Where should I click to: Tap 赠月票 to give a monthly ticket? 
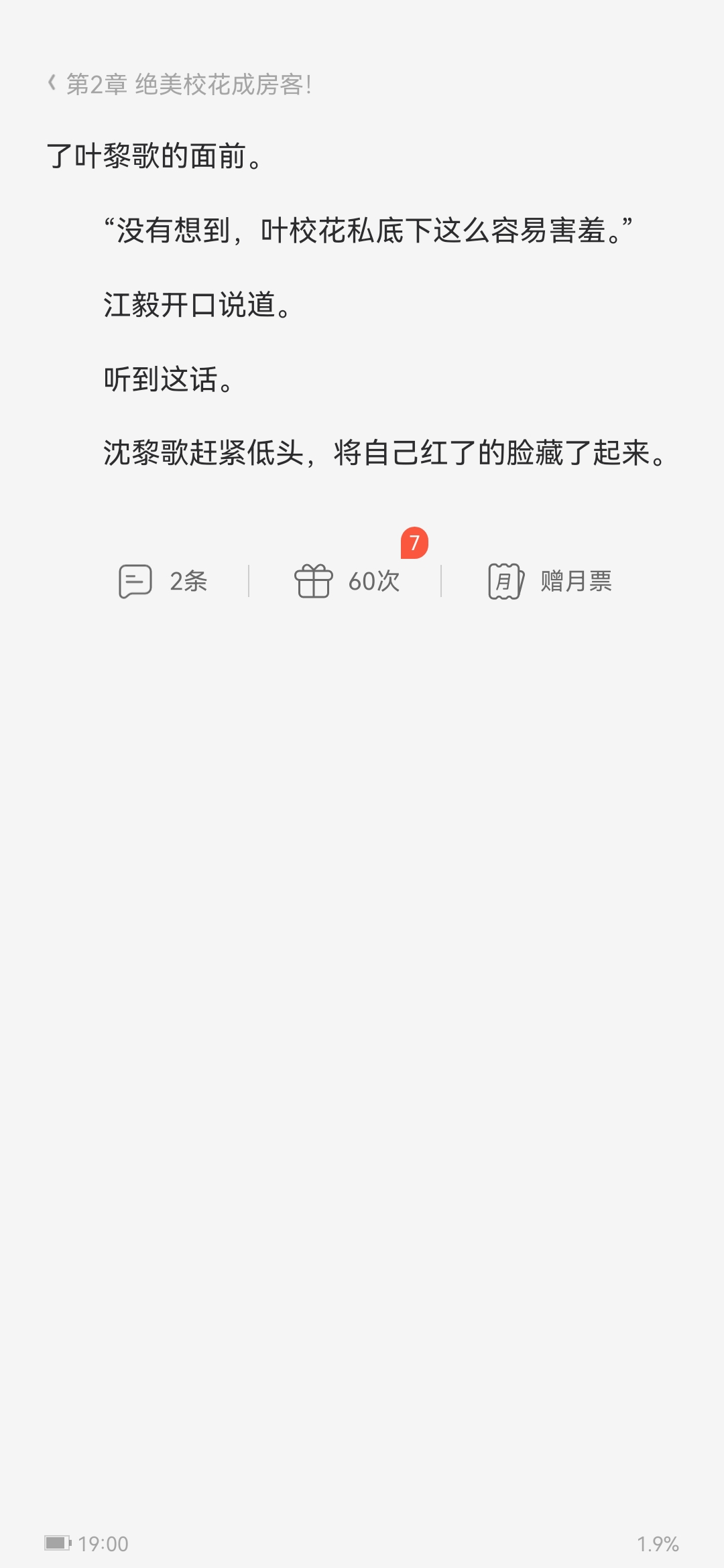[550, 581]
